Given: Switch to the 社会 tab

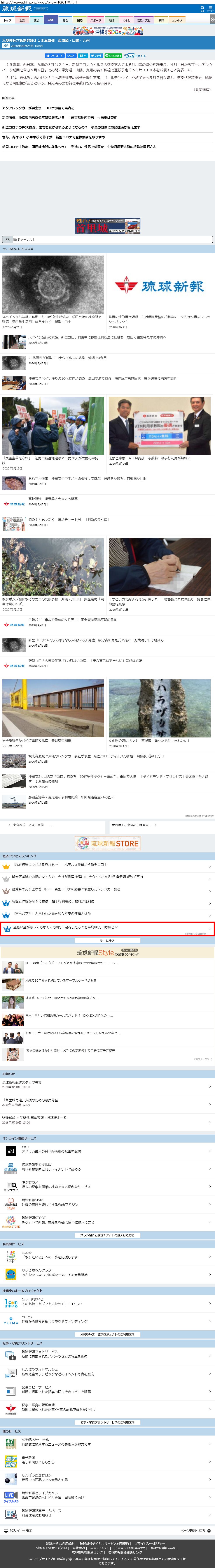Looking at the screenshot, I should [x=66, y=20].
